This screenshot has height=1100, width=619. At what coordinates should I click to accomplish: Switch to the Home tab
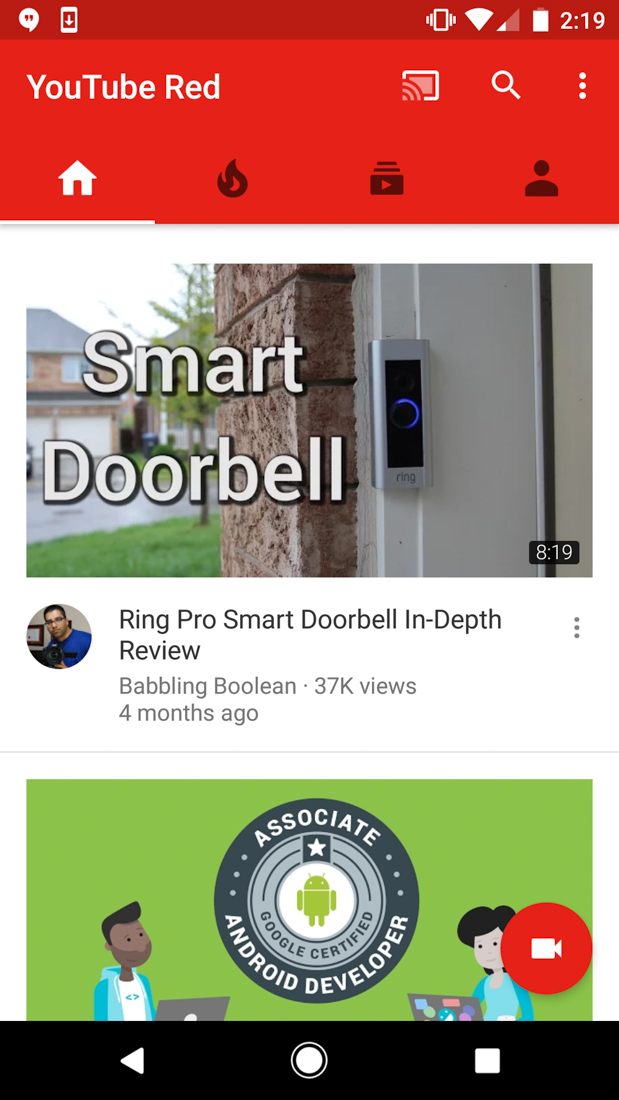pos(78,180)
